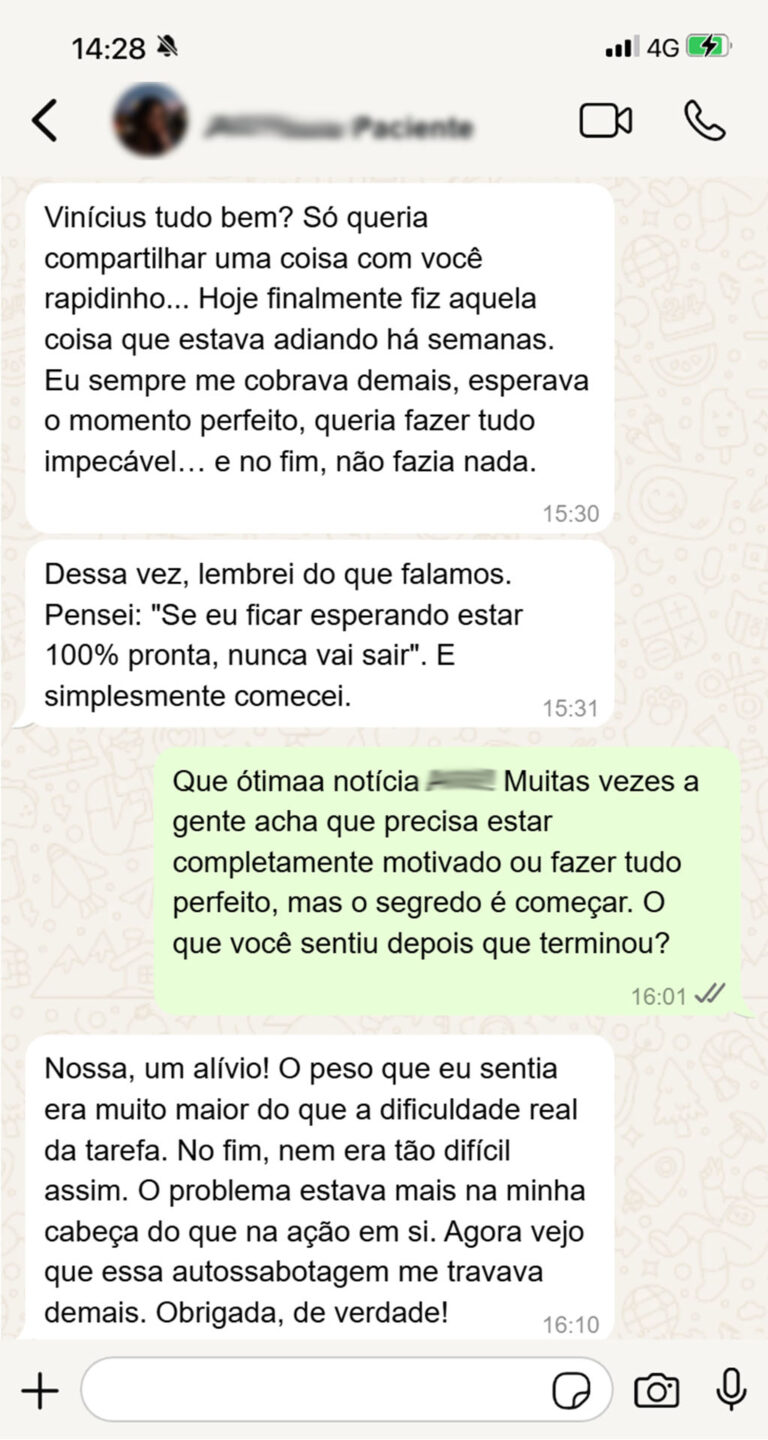Open the camera to send a photo
This screenshot has width=768, height=1440.
pos(656,1390)
